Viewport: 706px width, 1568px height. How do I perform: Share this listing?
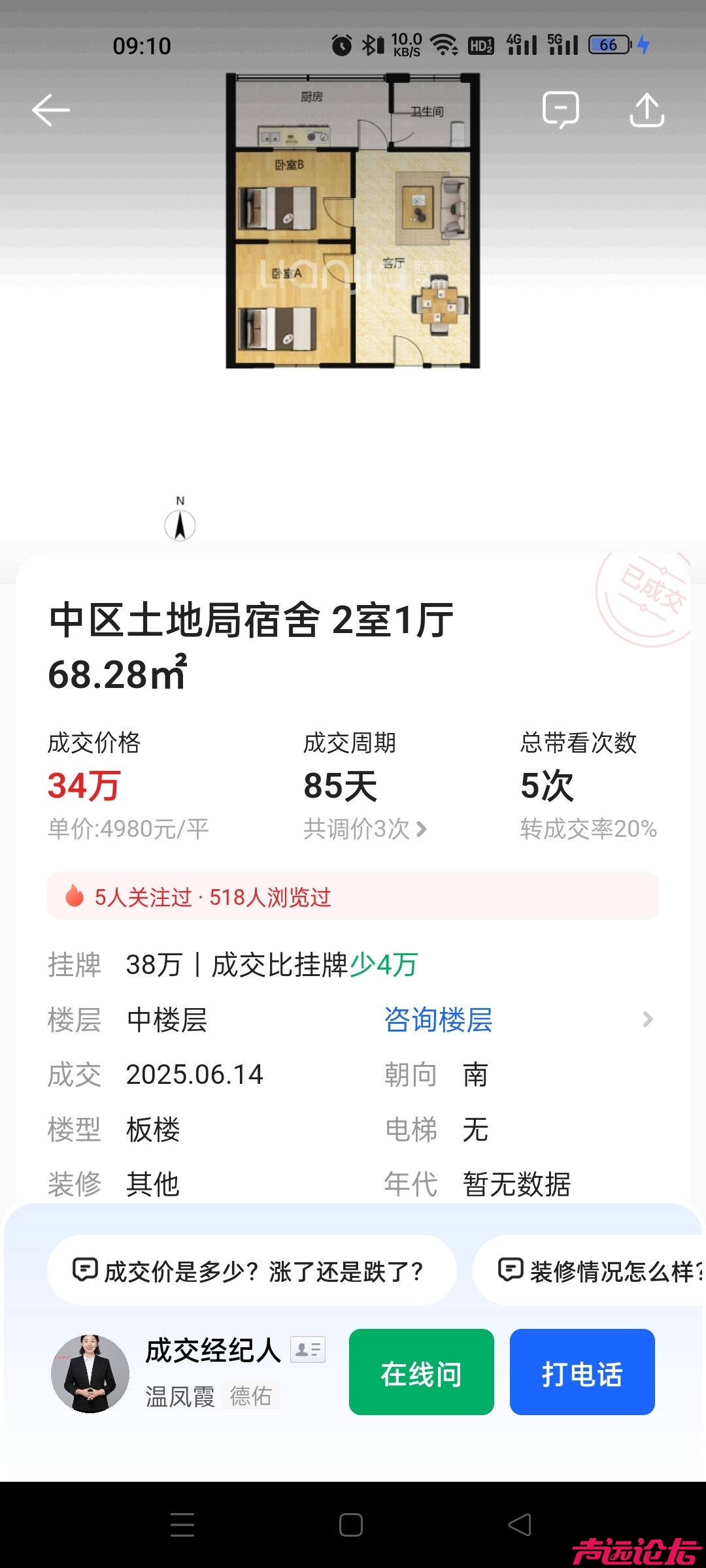(x=647, y=109)
